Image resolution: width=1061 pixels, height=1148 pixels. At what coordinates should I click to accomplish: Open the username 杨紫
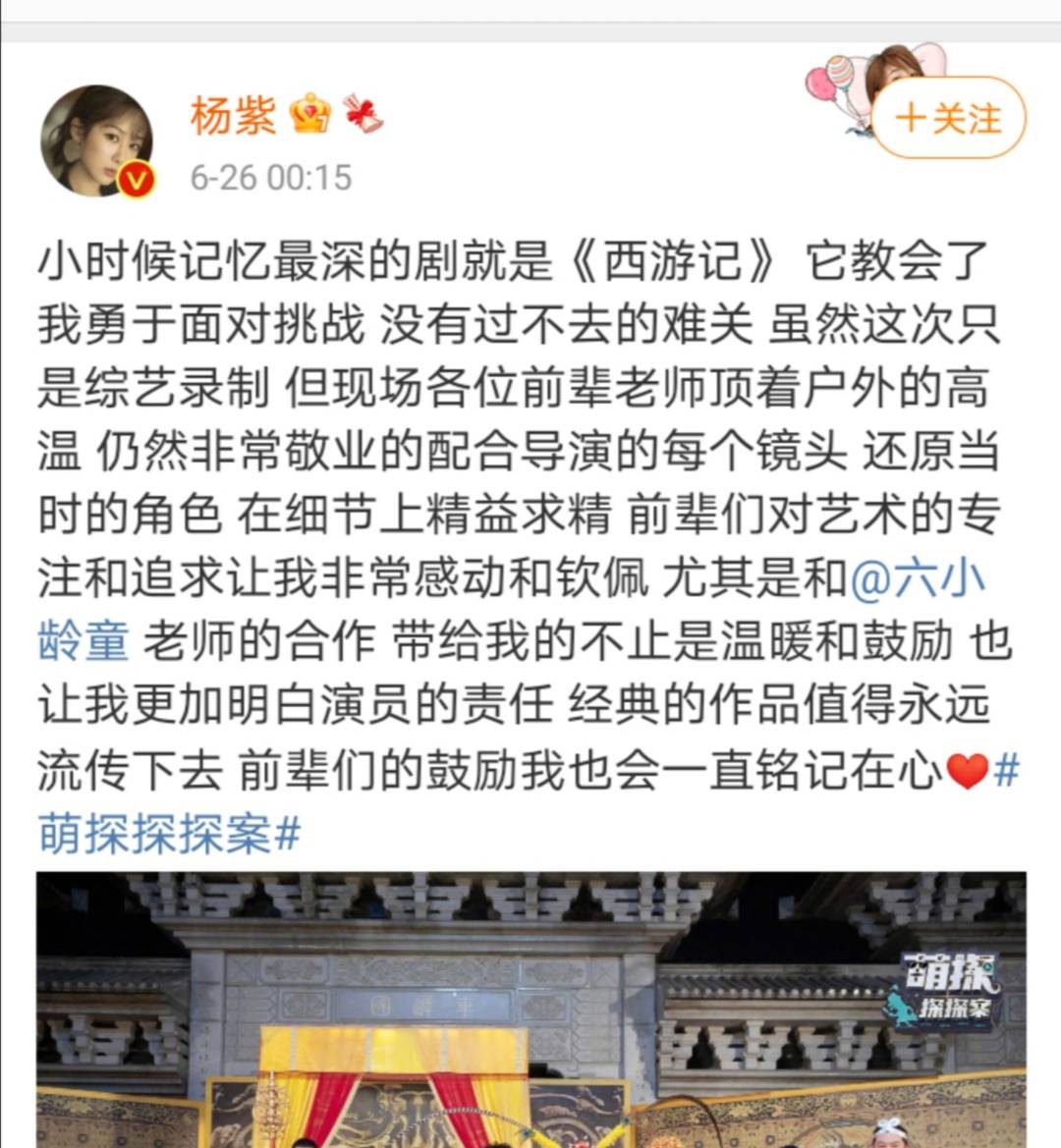coord(233,116)
